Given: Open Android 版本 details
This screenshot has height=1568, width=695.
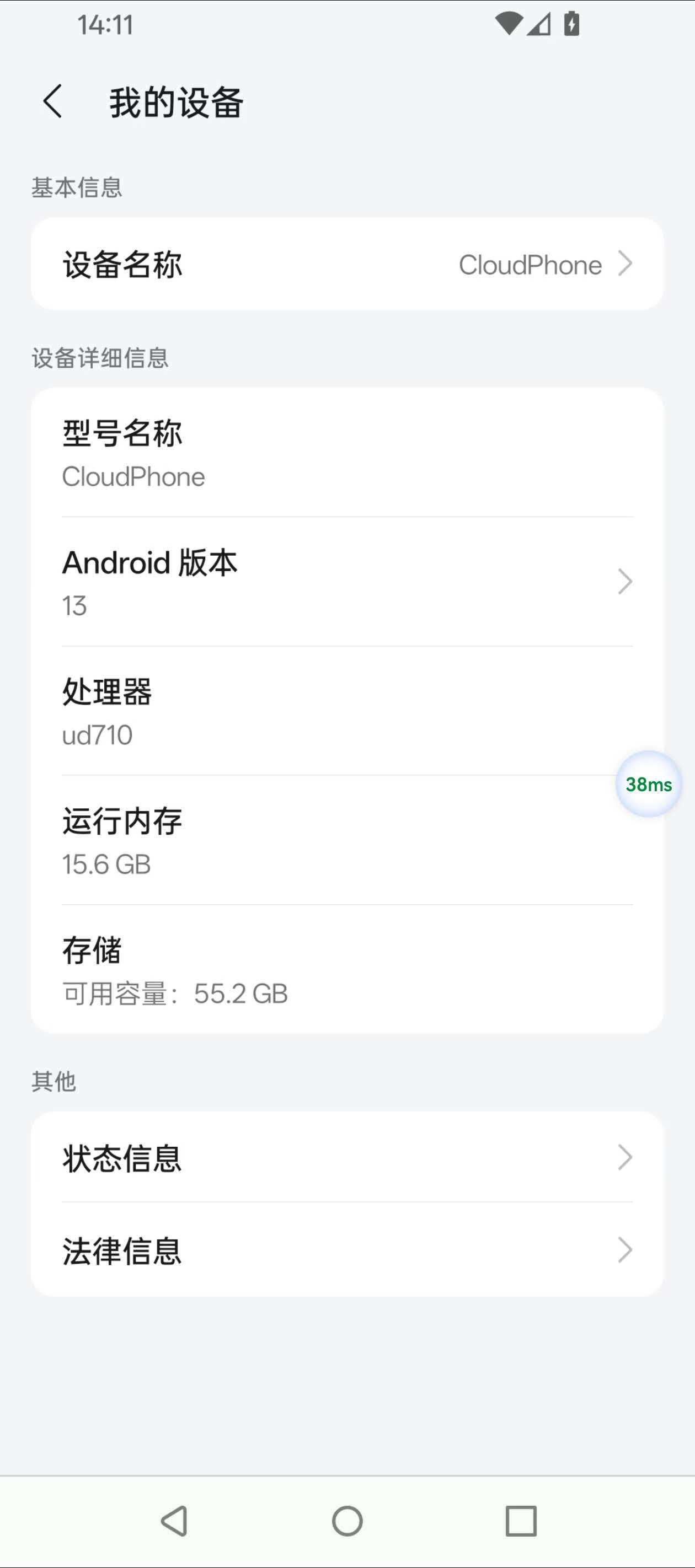Looking at the screenshot, I should click(x=347, y=581).
